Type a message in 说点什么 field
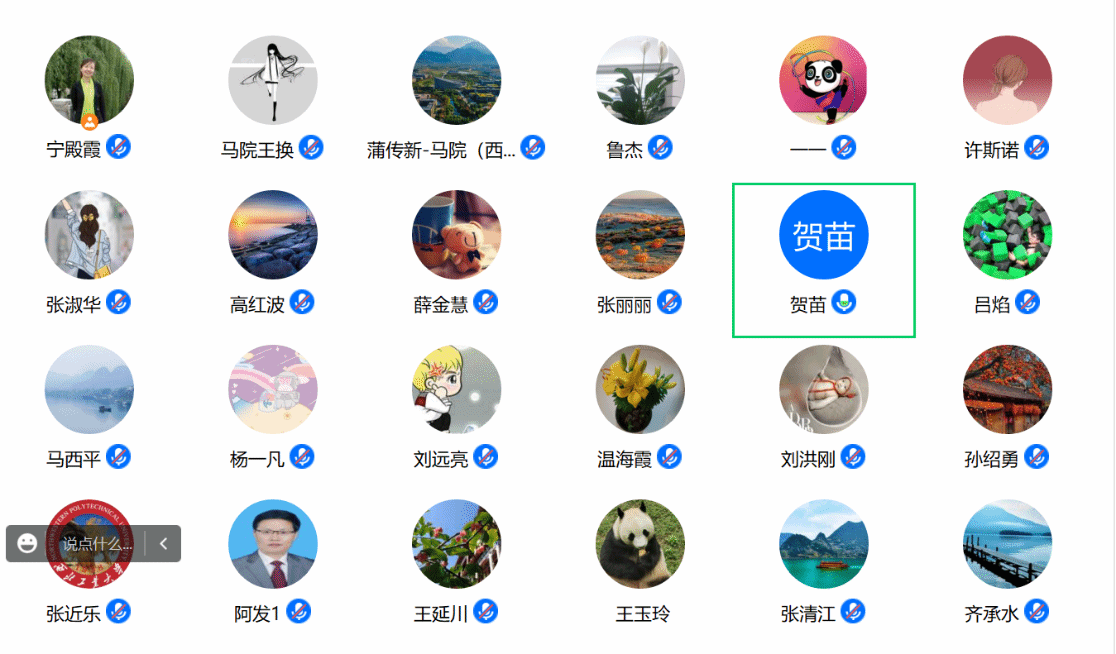This screenshot has width=1116, height=654. (97, 544)
